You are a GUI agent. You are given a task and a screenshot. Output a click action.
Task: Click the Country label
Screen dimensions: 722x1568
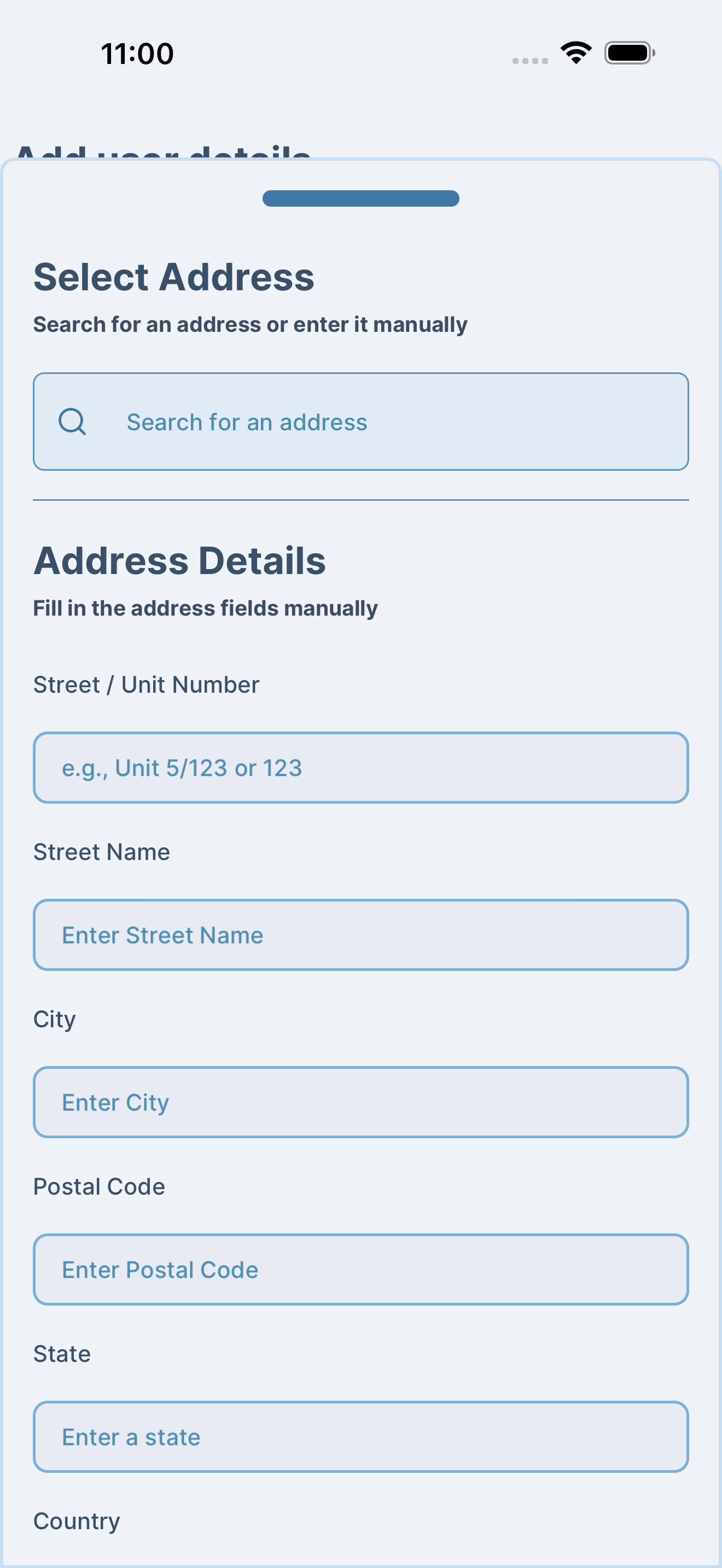pyautogui.click(x=77, y=1521)
